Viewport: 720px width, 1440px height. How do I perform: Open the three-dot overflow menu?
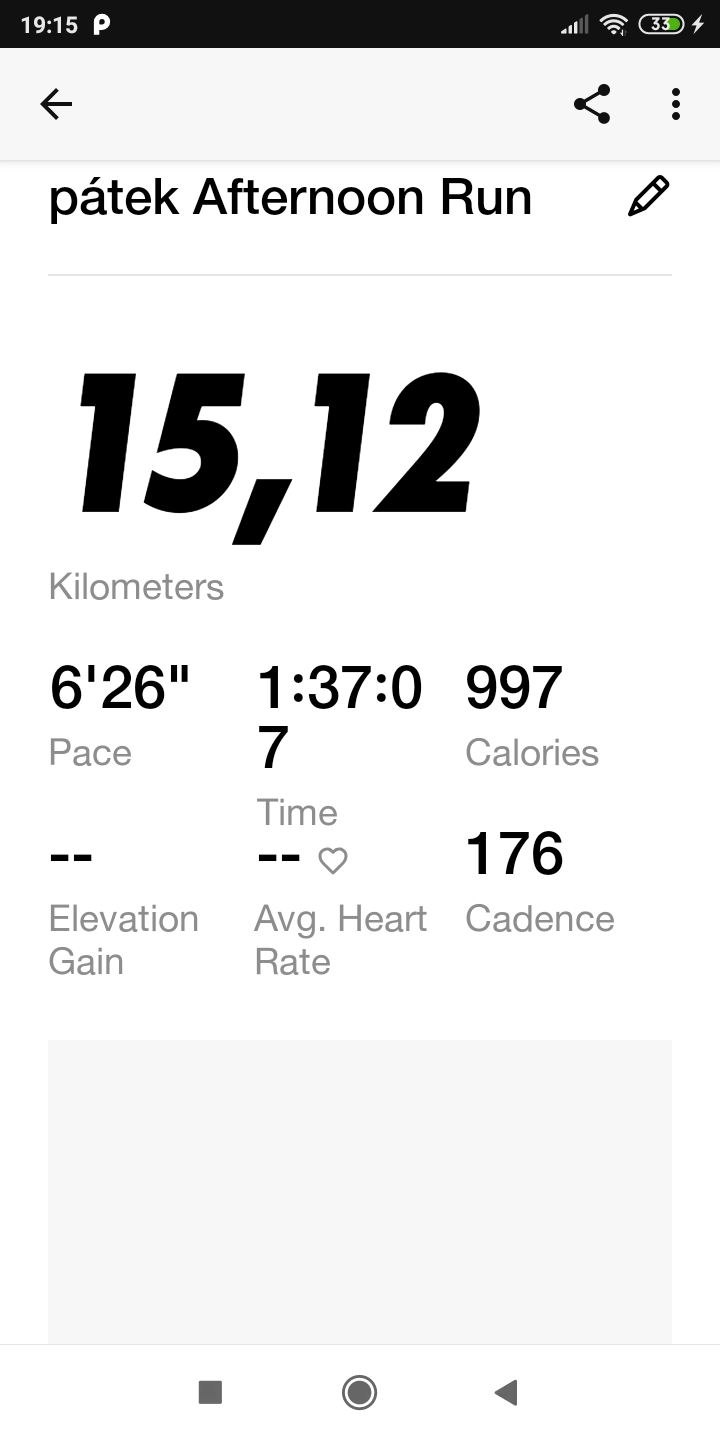676,104
